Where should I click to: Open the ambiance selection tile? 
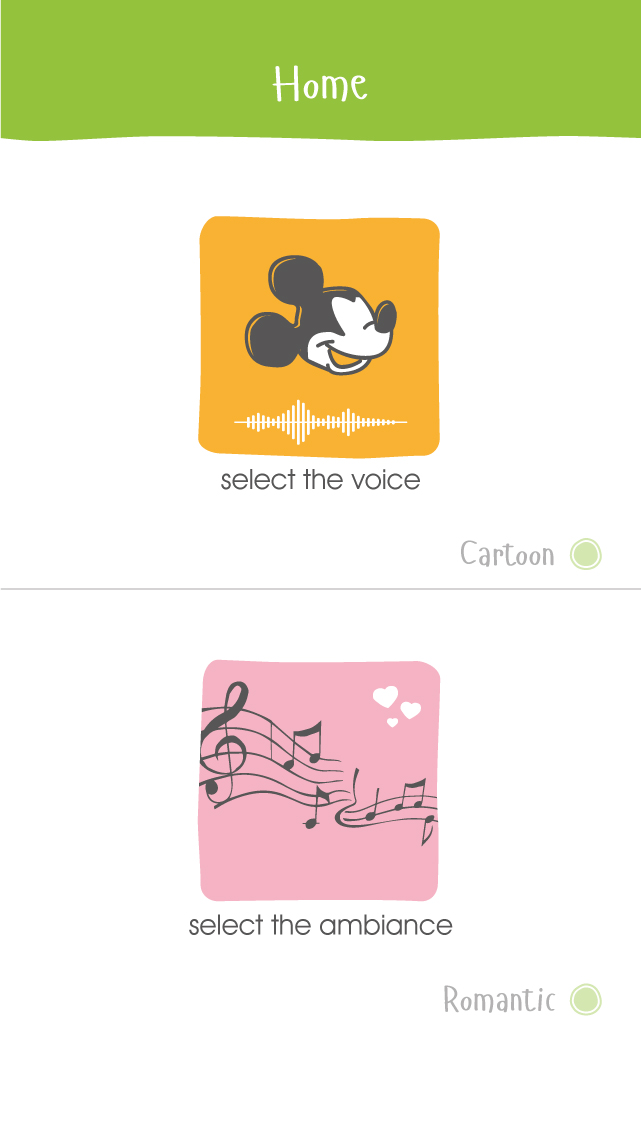pyautogui.click(x=320, y=780)
